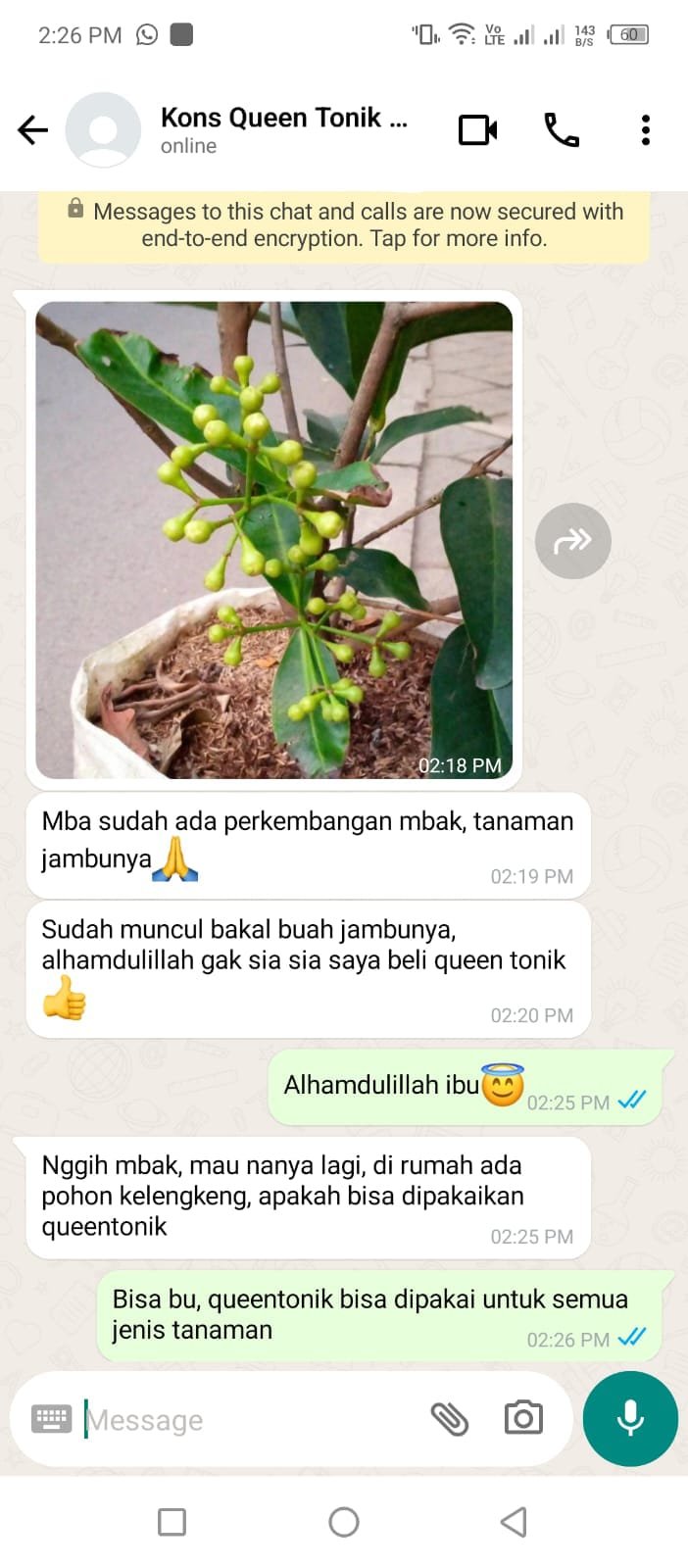Go back to the chat list

point(32,129)
